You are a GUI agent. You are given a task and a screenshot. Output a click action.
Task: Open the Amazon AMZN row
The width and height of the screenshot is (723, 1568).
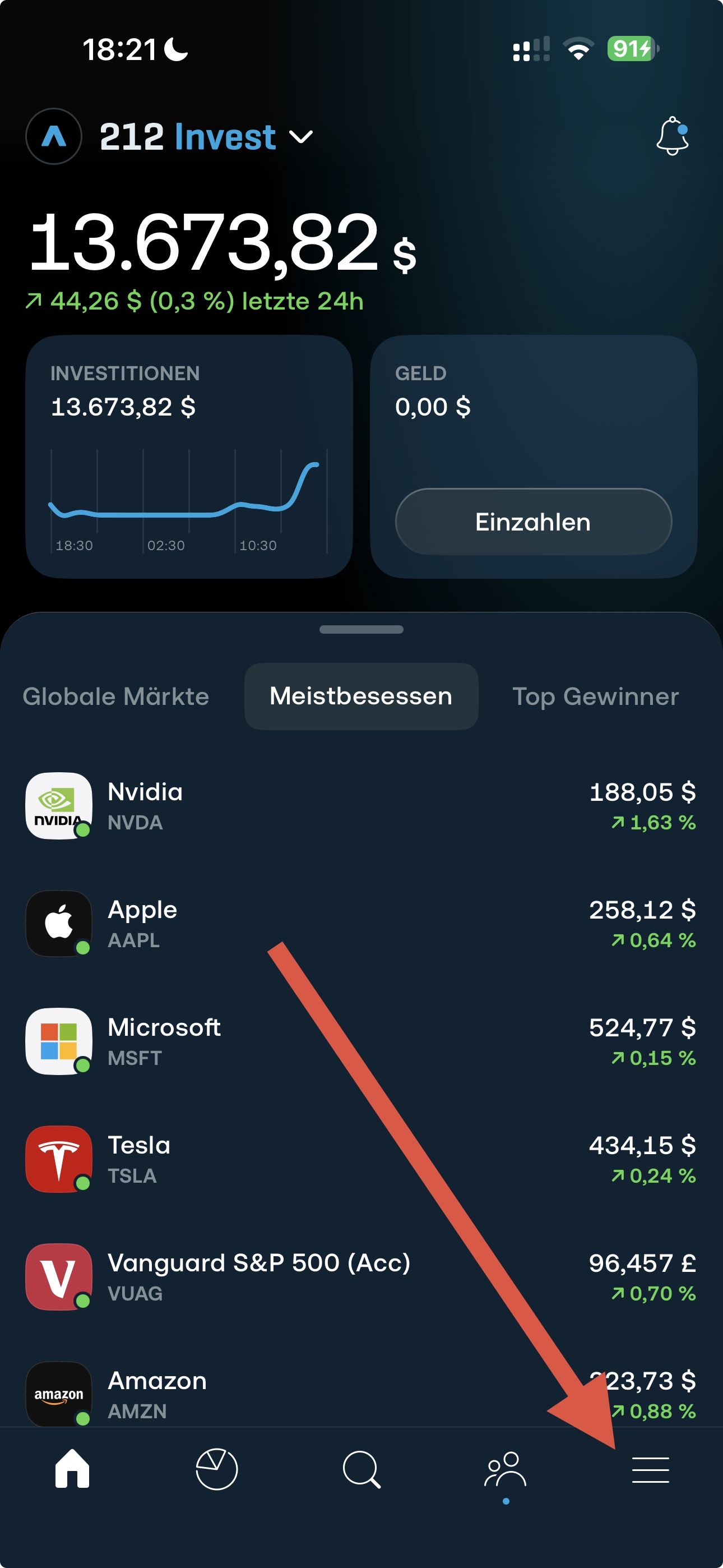coord(361,1395)
